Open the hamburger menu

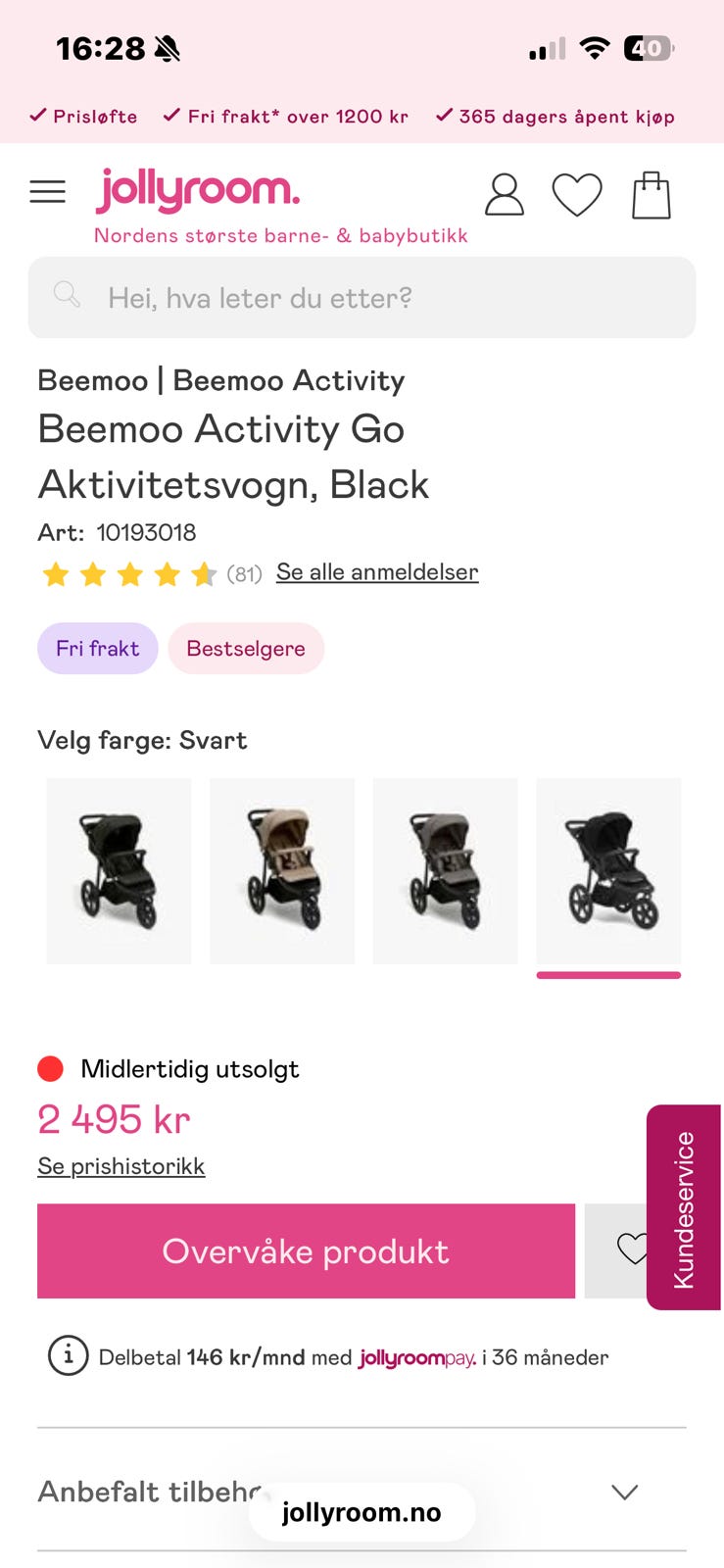[48, 191]
